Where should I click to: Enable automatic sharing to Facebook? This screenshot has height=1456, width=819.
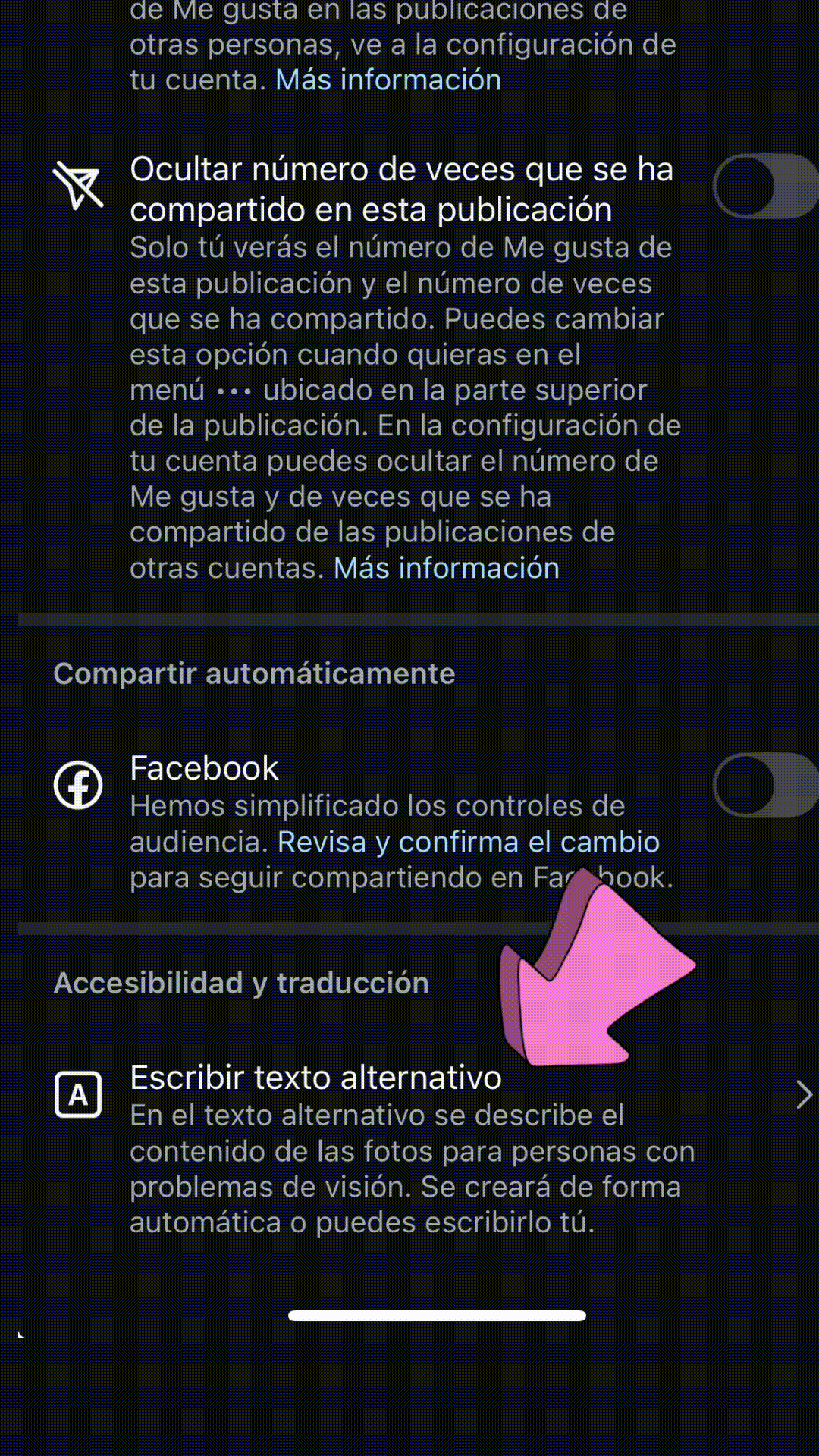click(764, 785)
